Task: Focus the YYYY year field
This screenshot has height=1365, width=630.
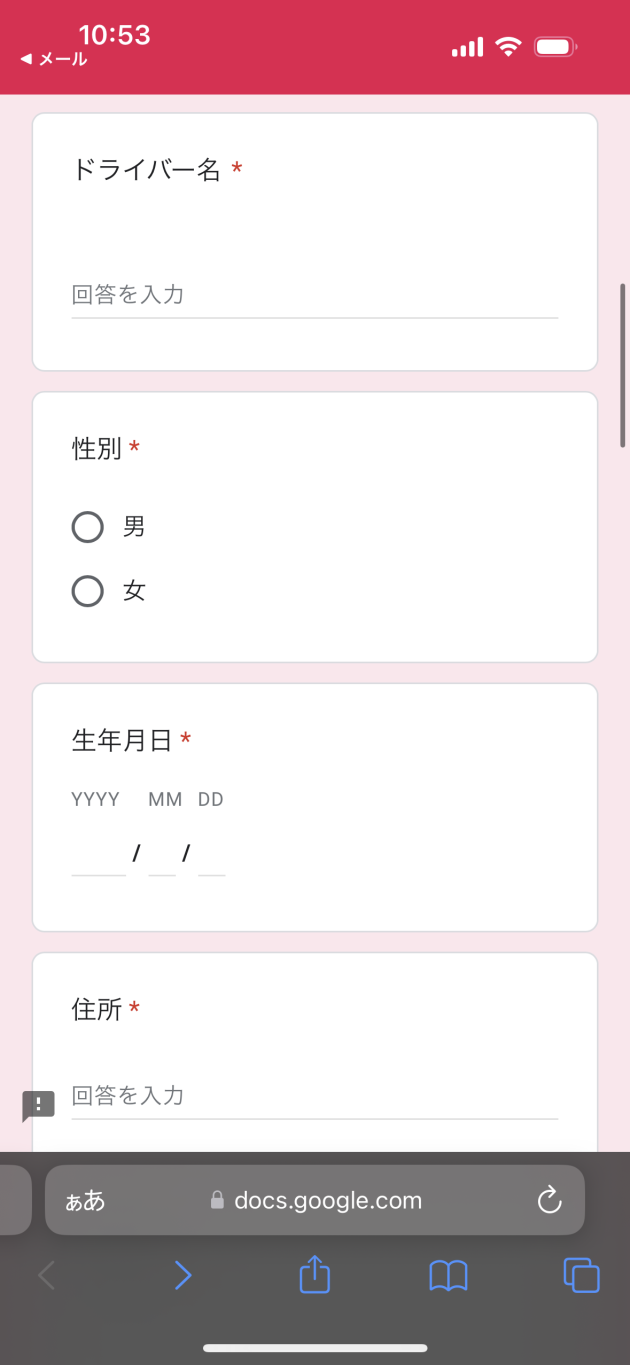Action: tap(99, 855)
